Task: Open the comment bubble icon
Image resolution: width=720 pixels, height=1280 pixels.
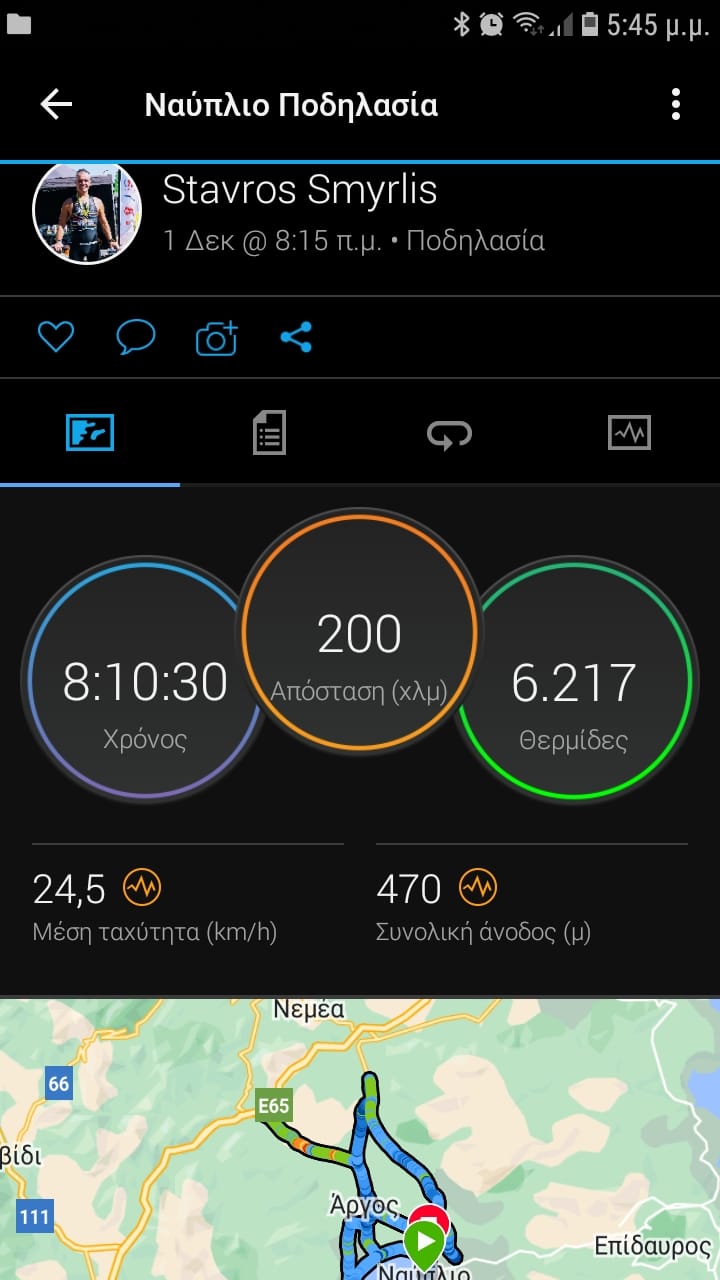Action: (136, 337)
